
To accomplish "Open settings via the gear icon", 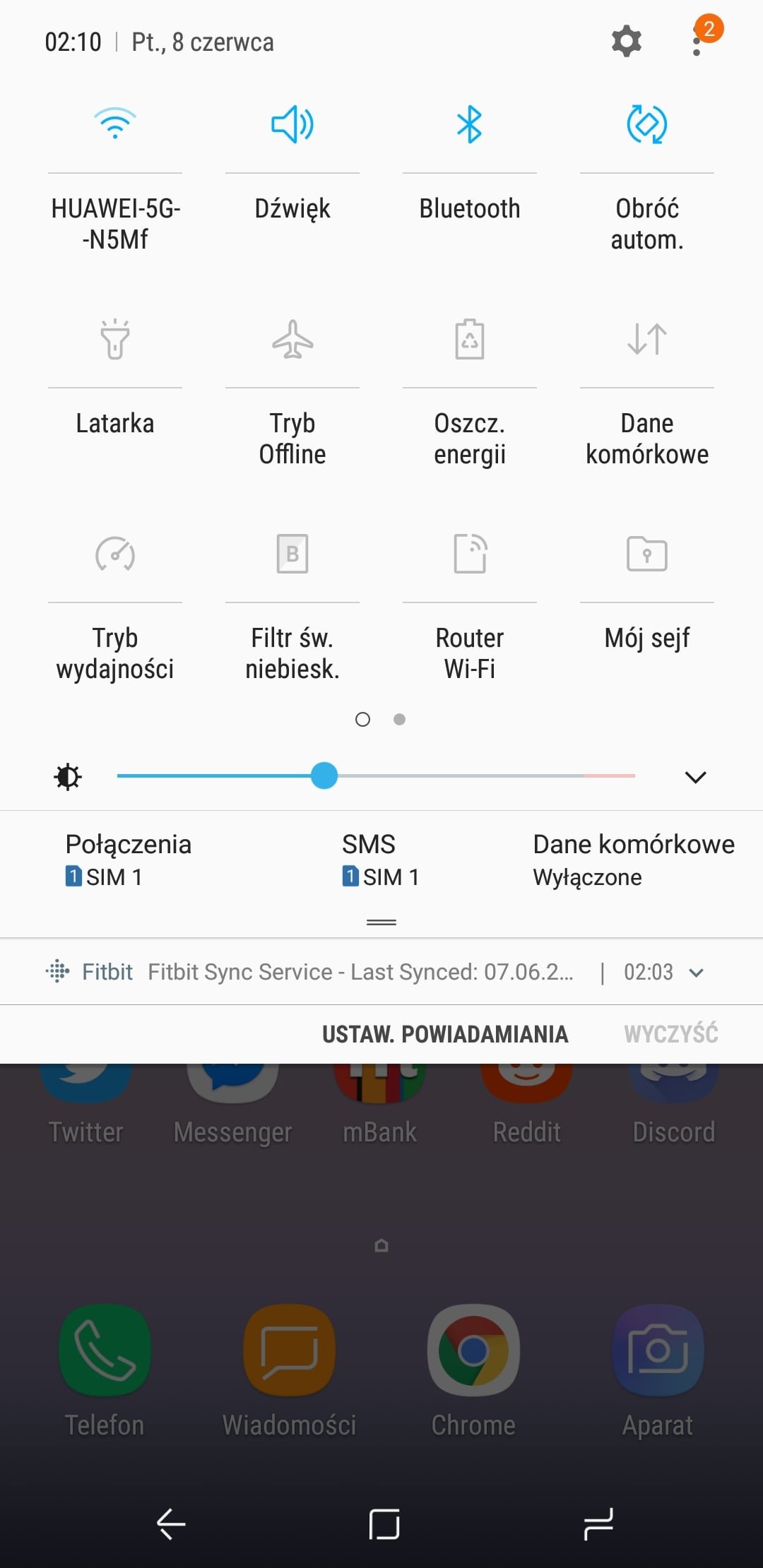I will click(627, 42).
